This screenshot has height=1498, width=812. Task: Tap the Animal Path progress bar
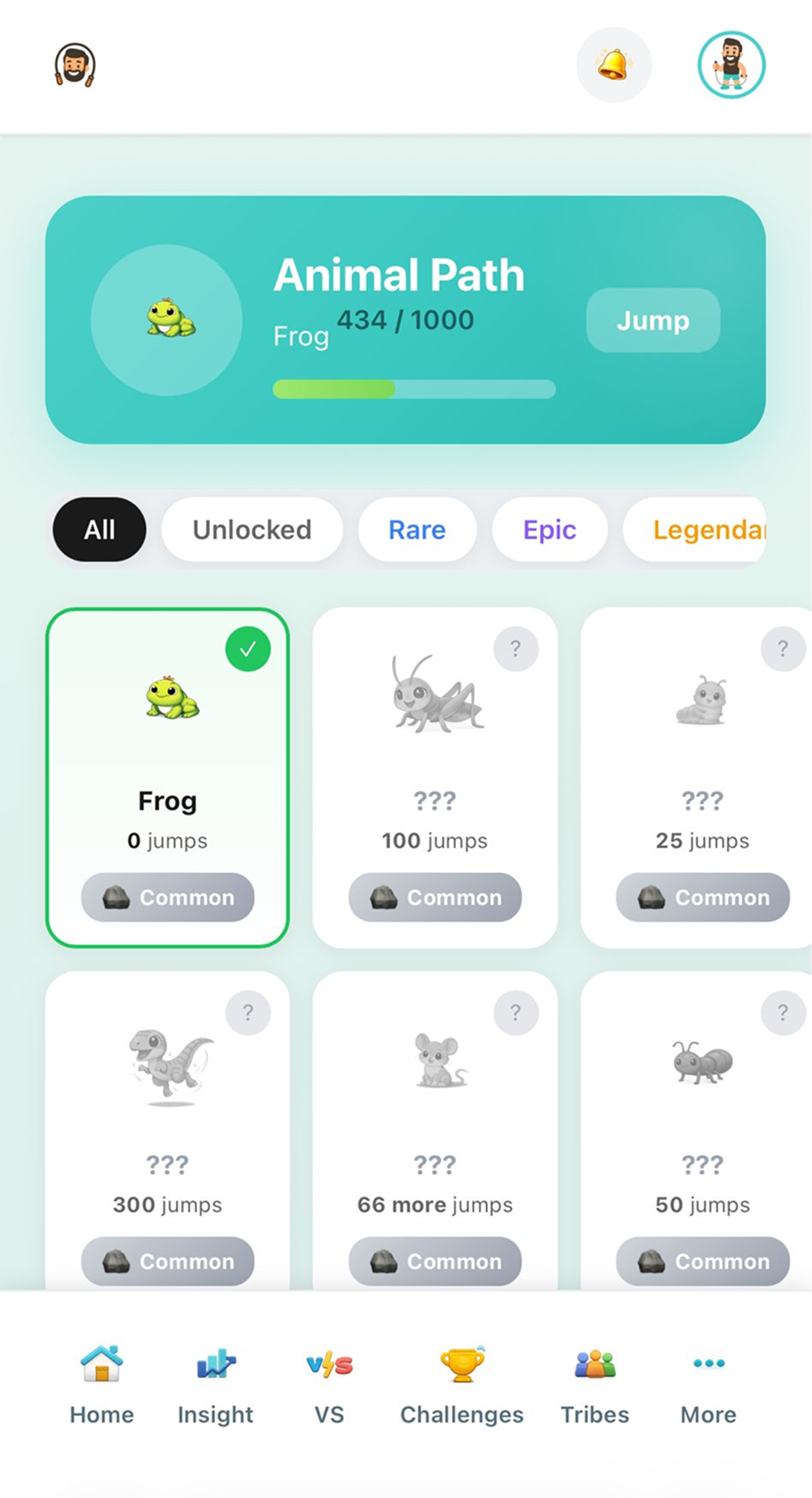[415, 389]
